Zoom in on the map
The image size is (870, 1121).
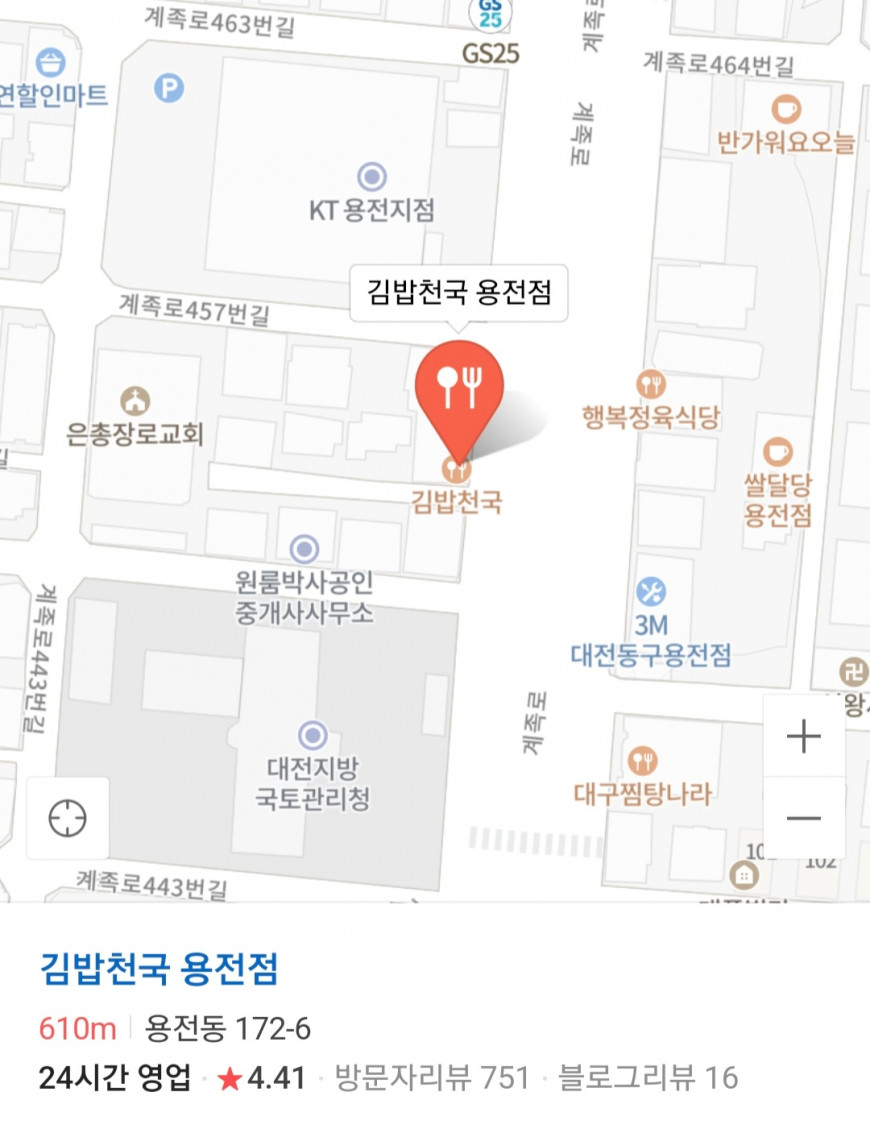pos(803,737)
